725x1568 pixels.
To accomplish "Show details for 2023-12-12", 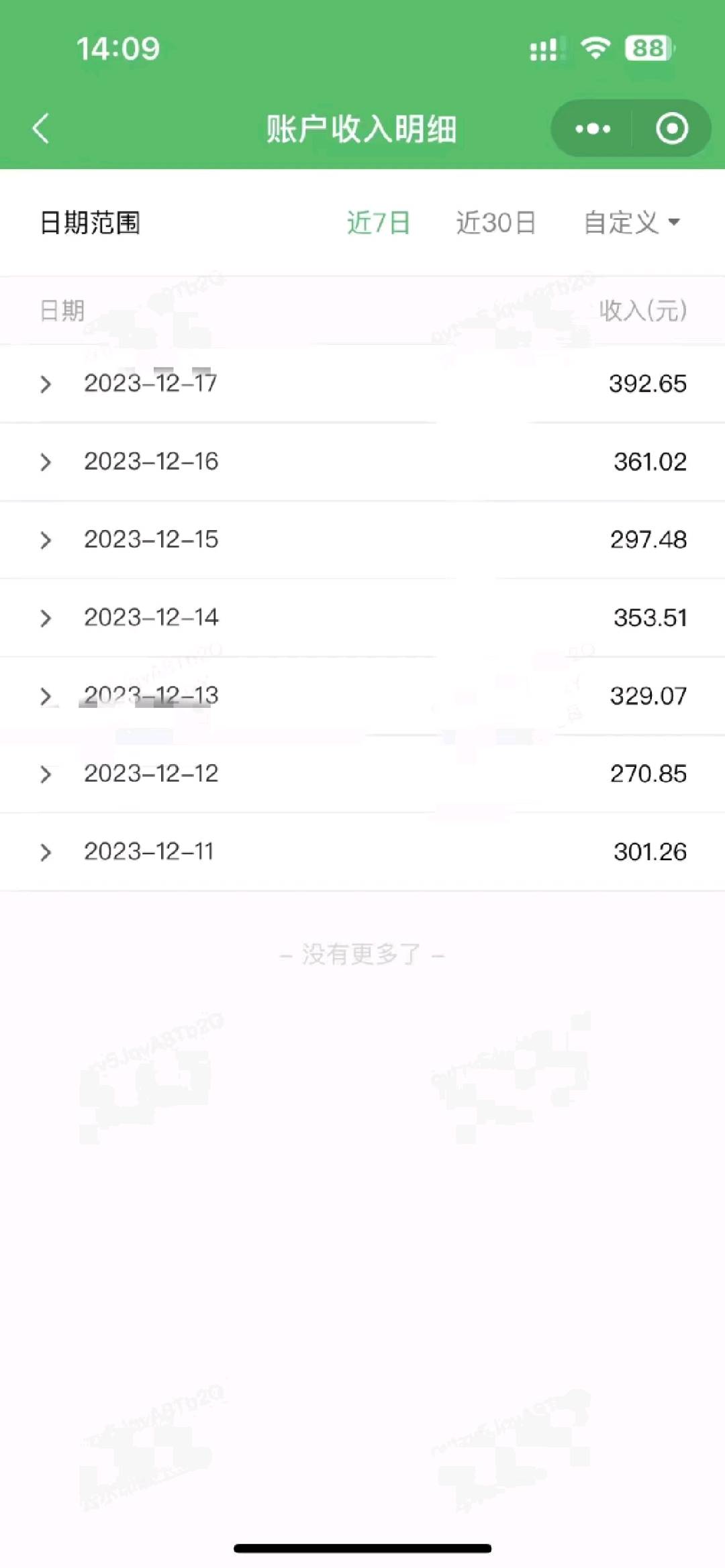I will coord(362,774).
